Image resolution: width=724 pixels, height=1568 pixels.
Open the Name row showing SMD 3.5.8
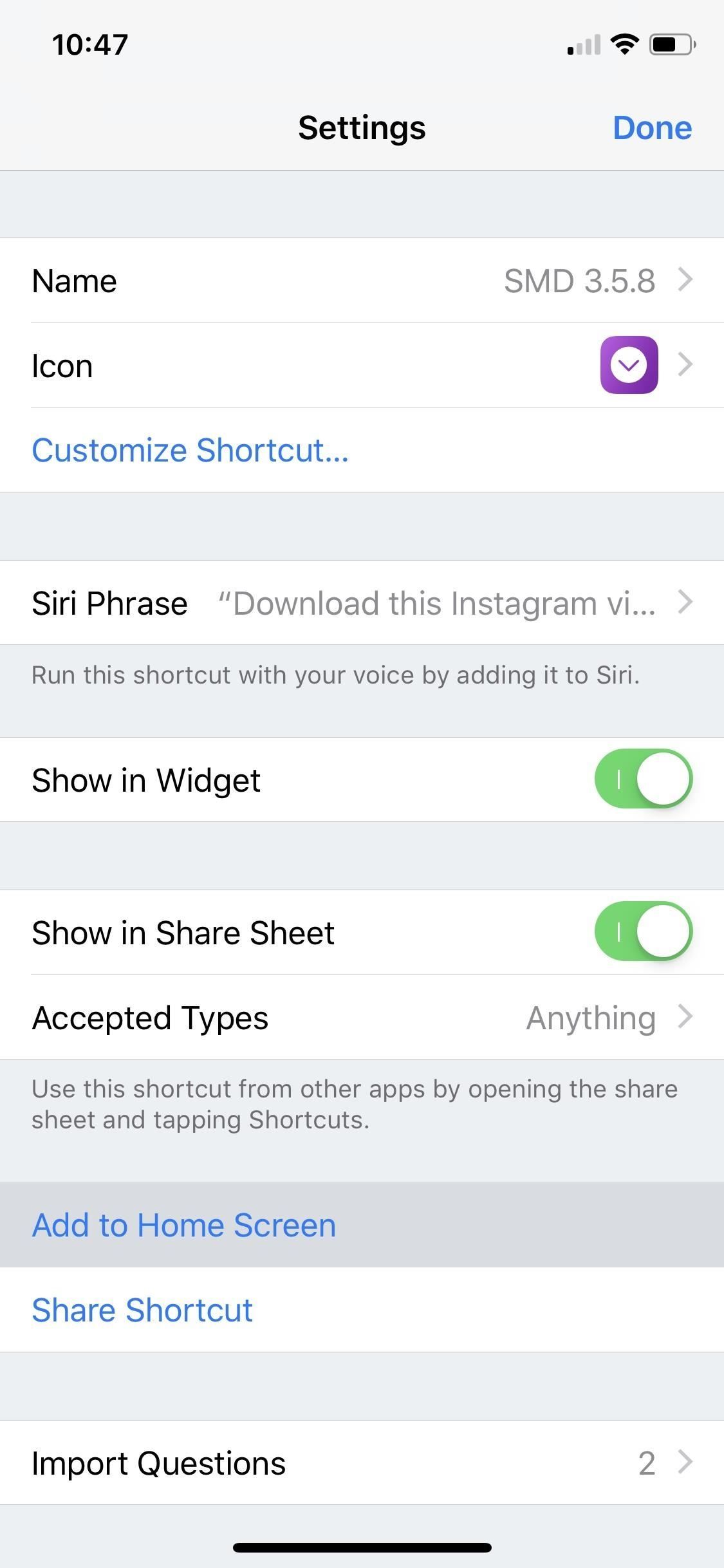coord(362,281)
